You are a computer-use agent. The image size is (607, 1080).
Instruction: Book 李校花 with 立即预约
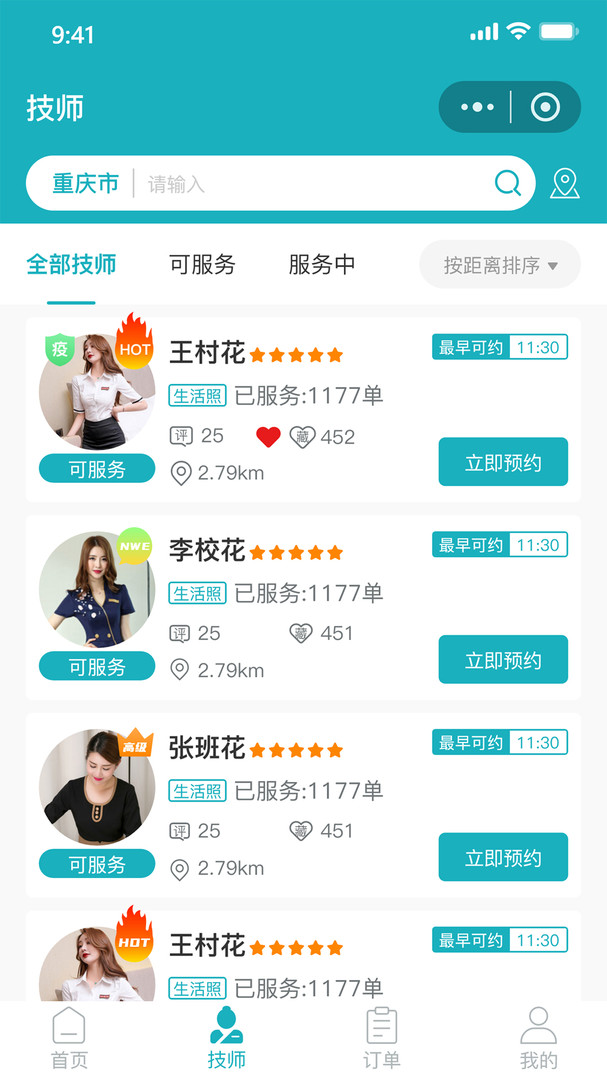(x=503, y=660)
